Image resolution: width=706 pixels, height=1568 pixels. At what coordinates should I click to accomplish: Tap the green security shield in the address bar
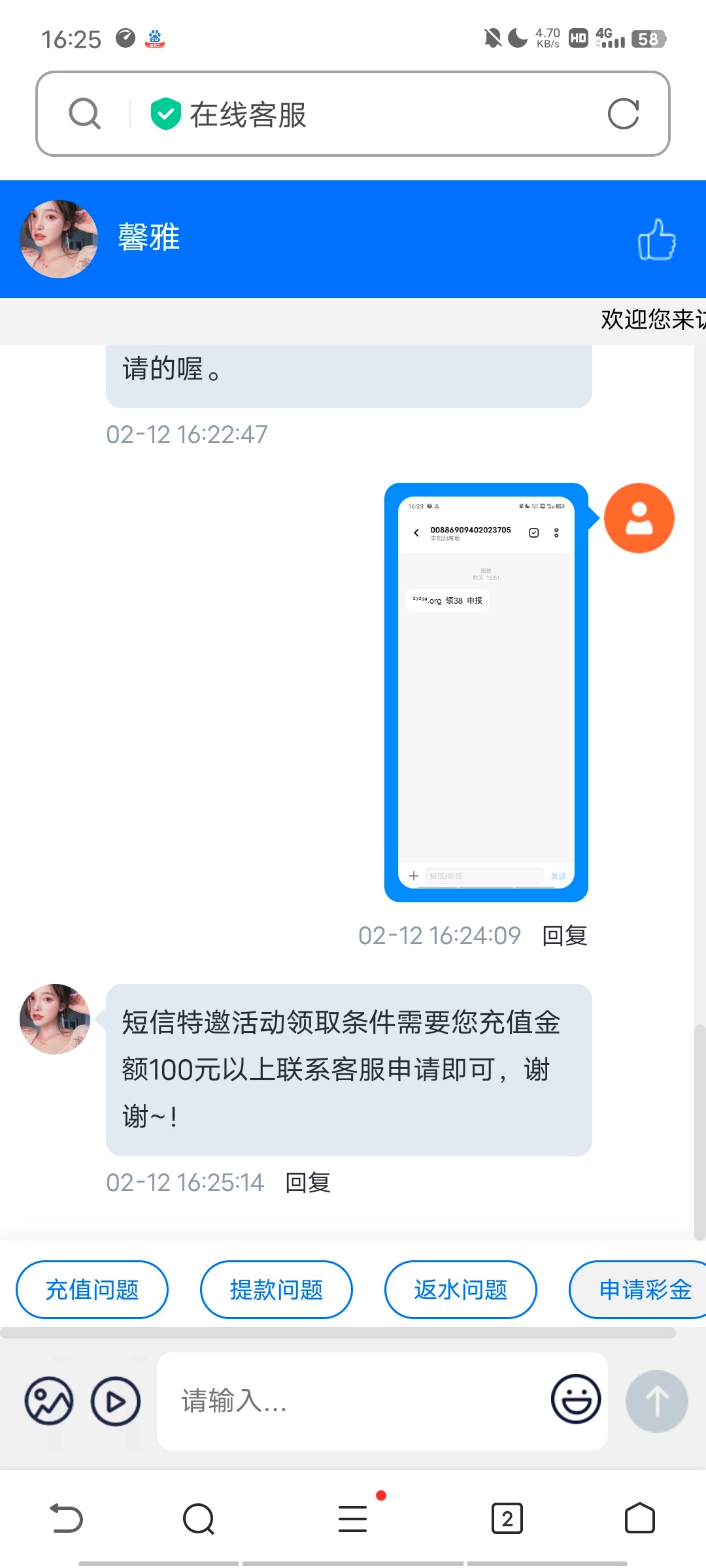165,112
